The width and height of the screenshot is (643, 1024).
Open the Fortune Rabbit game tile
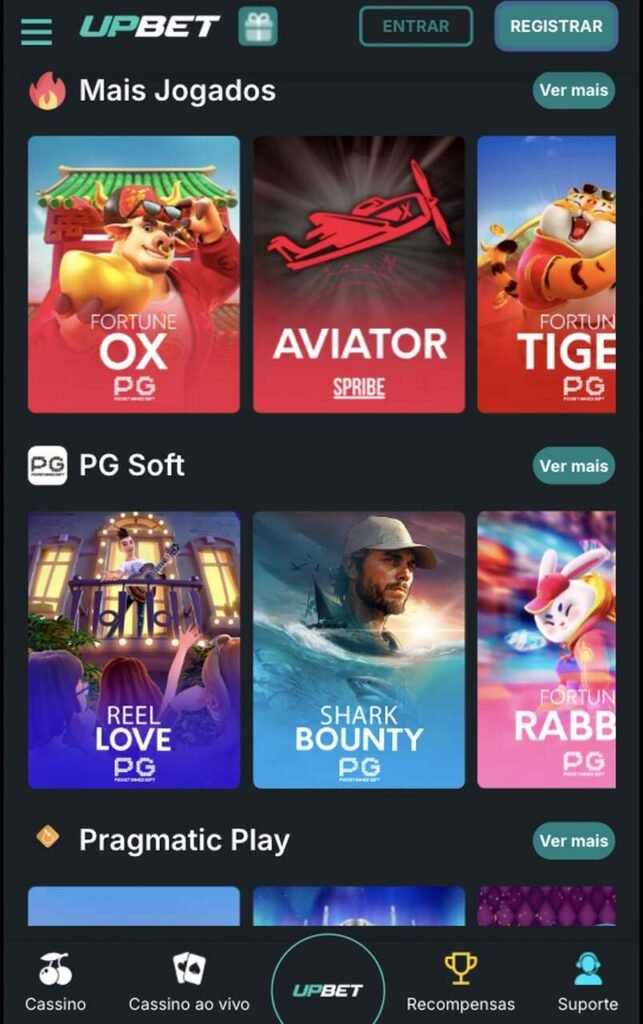coord(547,650)
